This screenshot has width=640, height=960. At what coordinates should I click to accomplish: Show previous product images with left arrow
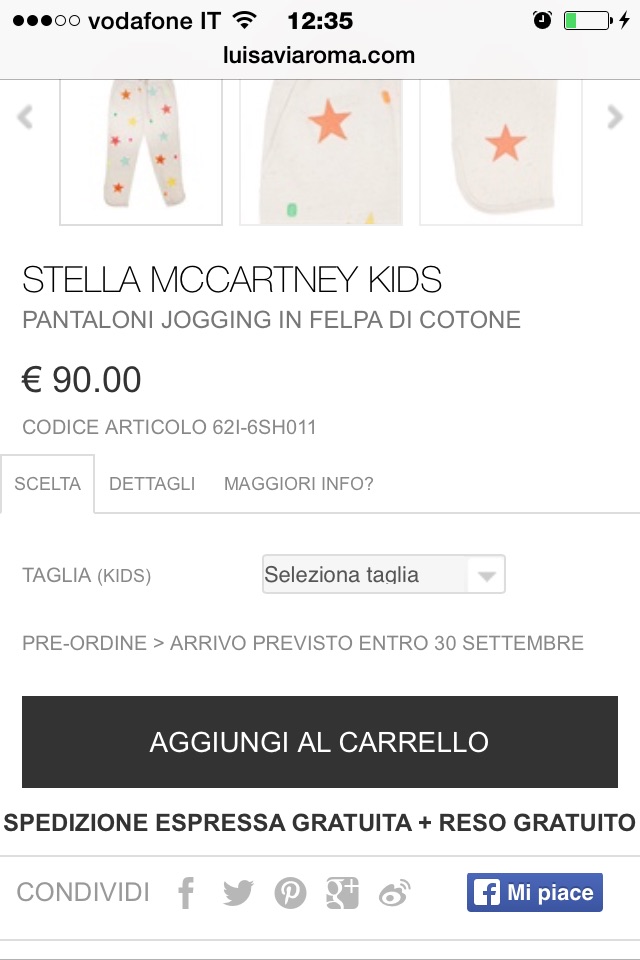pyautogui.click(x=25, y=117)
